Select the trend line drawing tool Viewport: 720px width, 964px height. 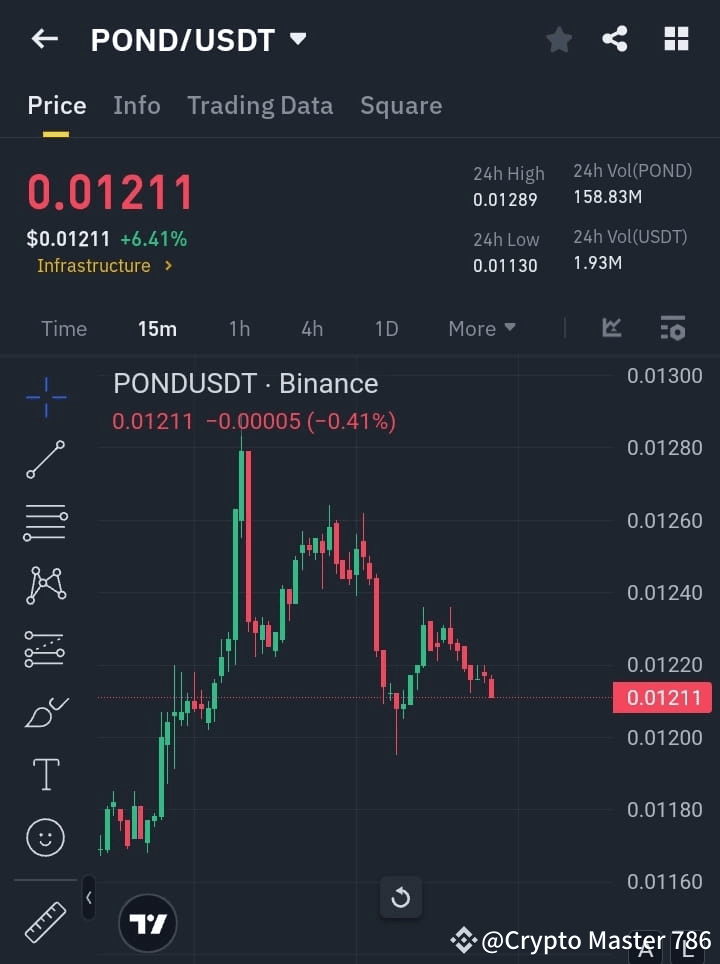point(45,461)
